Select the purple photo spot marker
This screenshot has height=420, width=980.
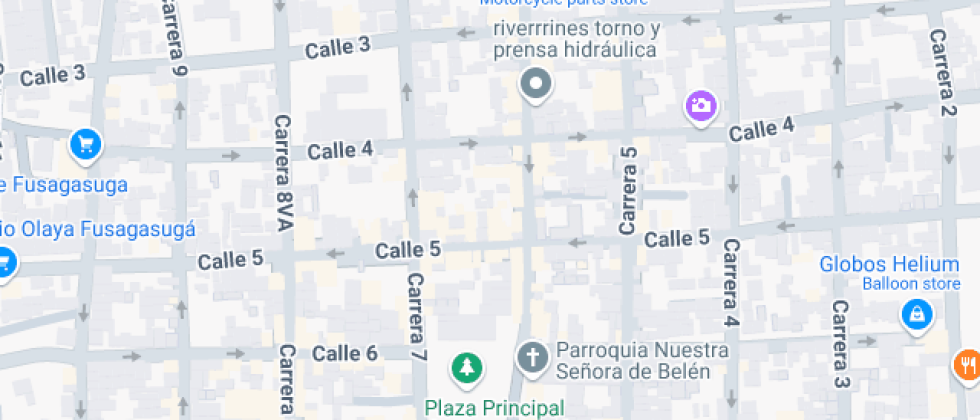(x=702, y=105)
